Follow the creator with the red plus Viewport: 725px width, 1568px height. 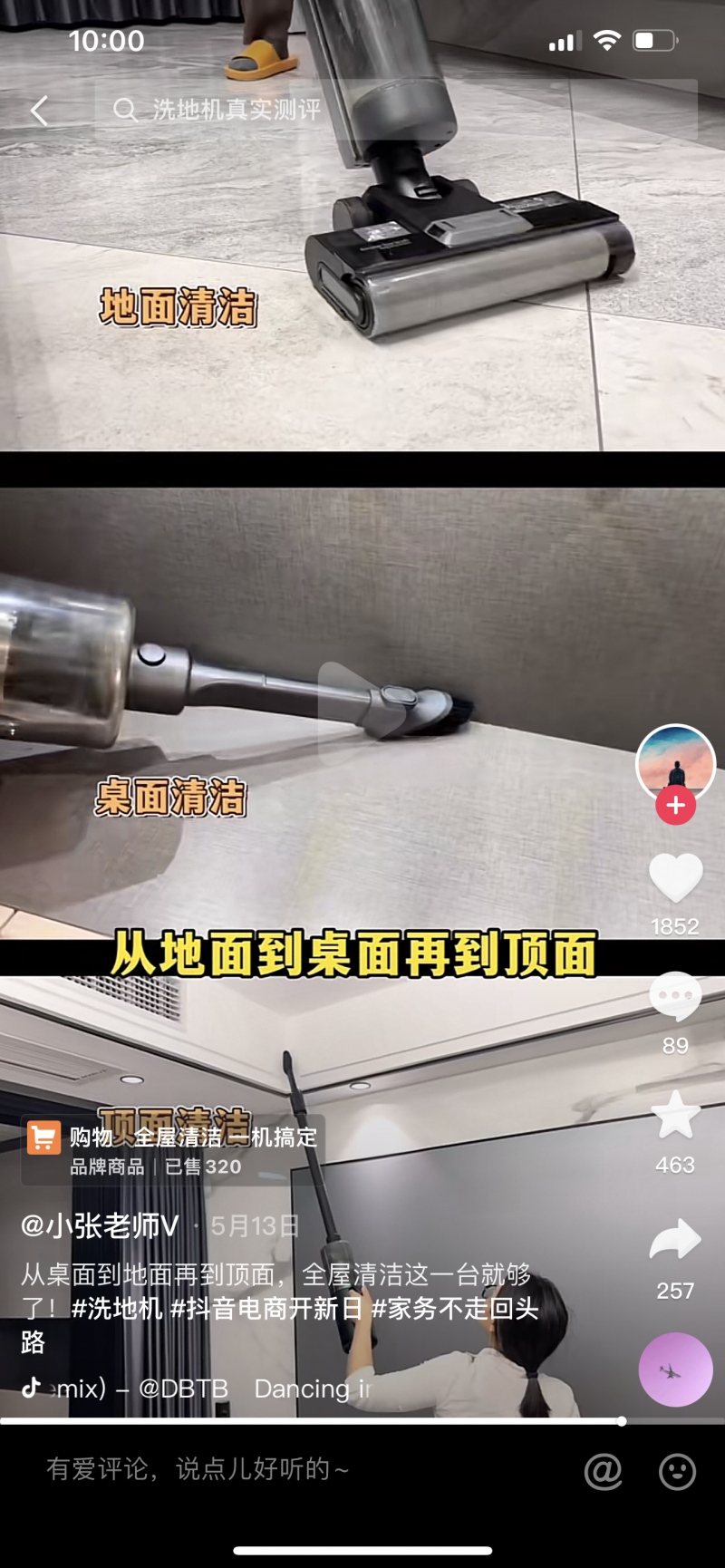coord(675,805)
